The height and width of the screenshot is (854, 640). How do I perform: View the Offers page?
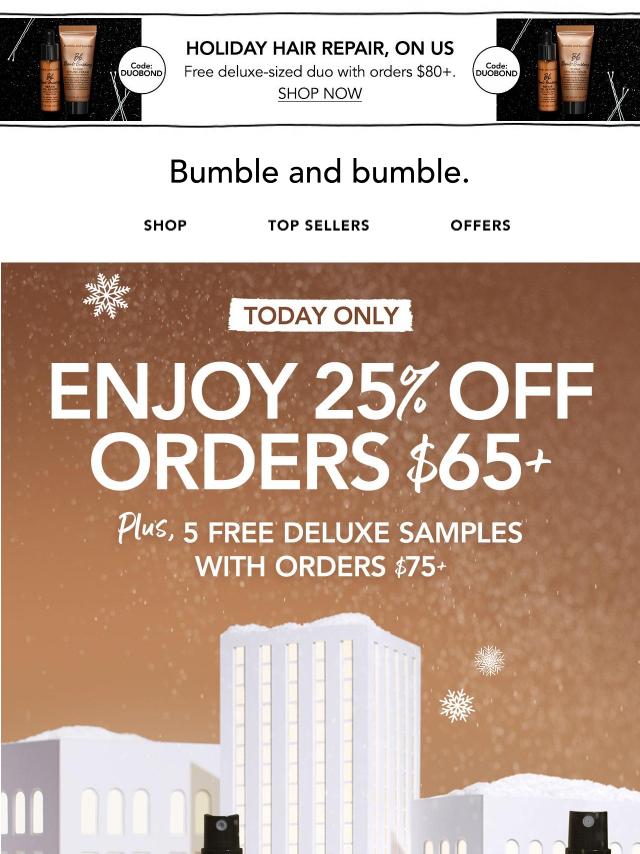click(x=480, y=226)
